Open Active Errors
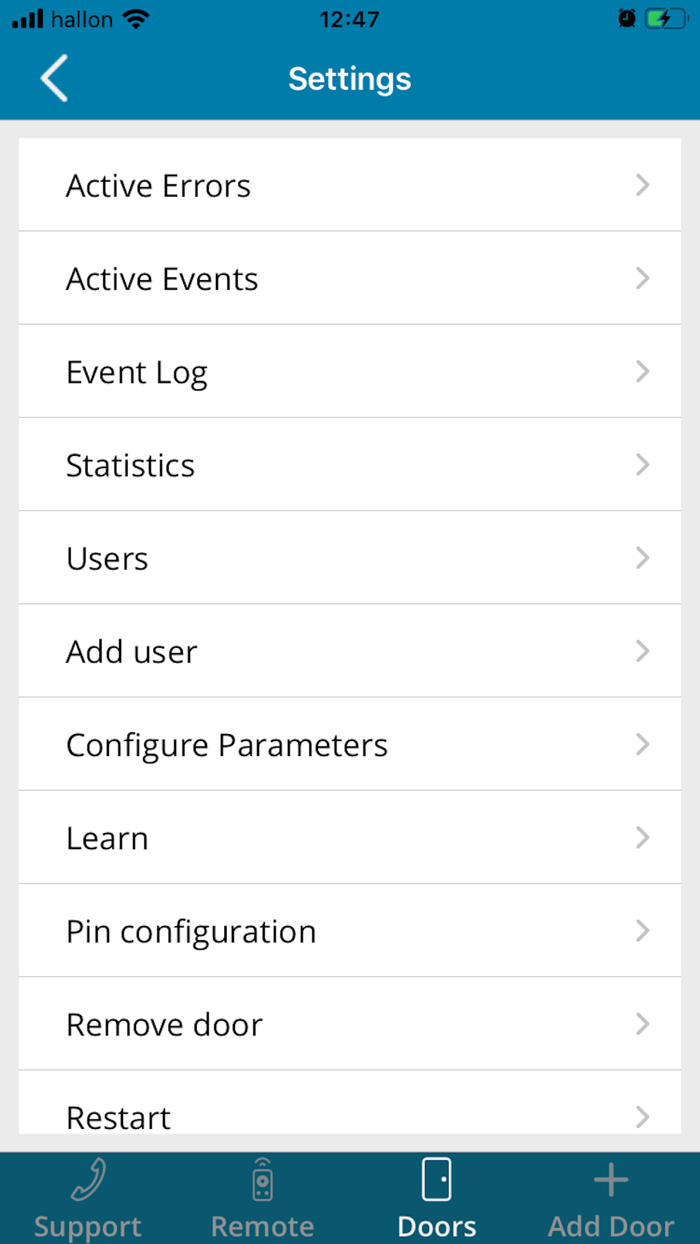 [349, 186]
